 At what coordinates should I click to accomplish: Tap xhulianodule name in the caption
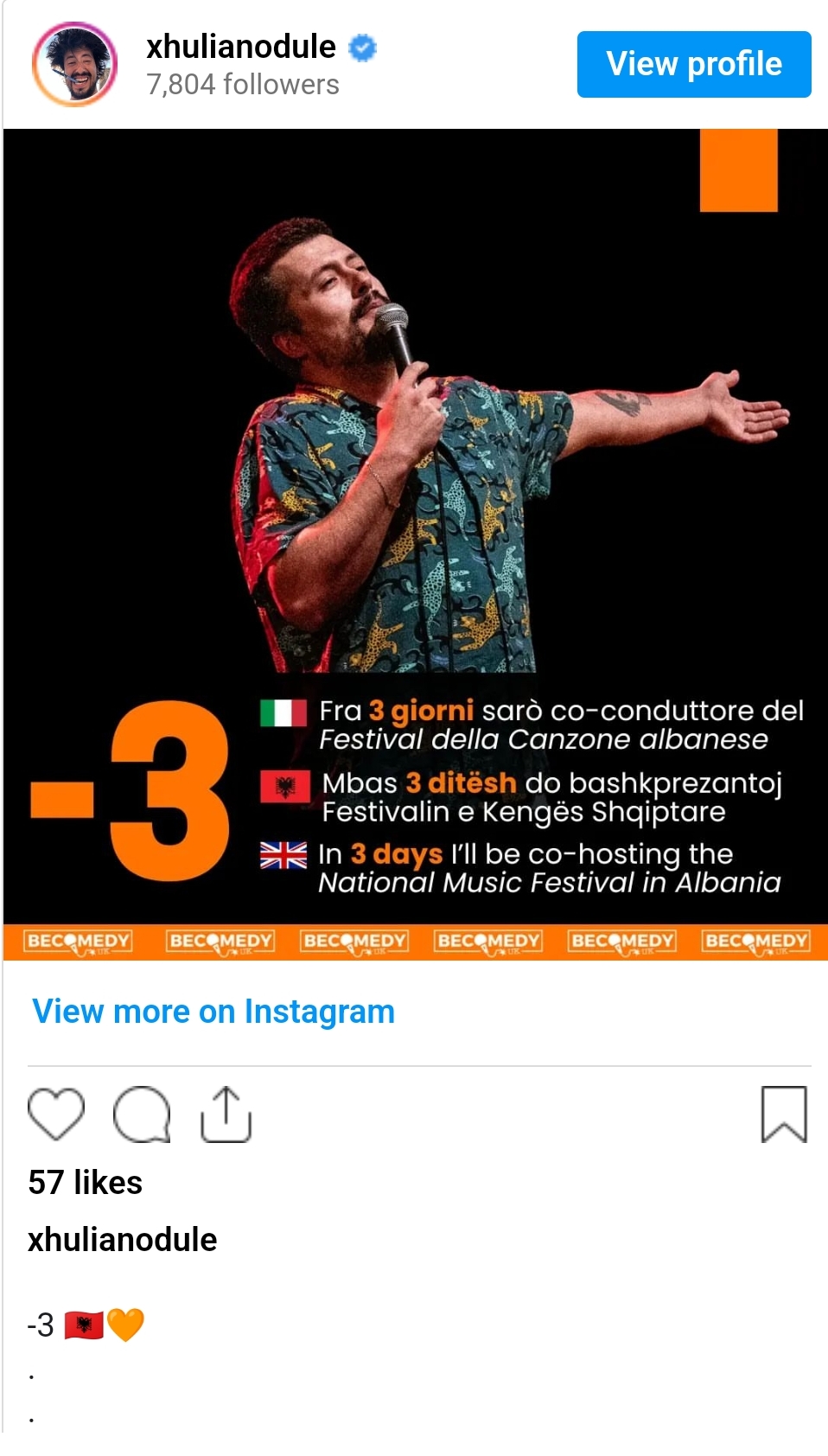click(122, 1239)
